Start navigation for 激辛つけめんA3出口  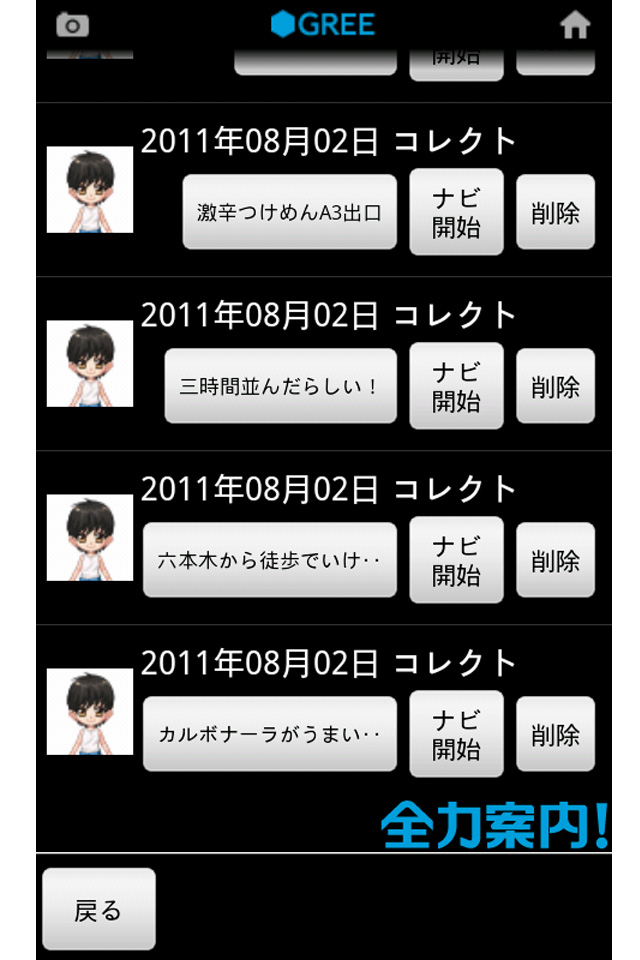[x=456, y=212]
